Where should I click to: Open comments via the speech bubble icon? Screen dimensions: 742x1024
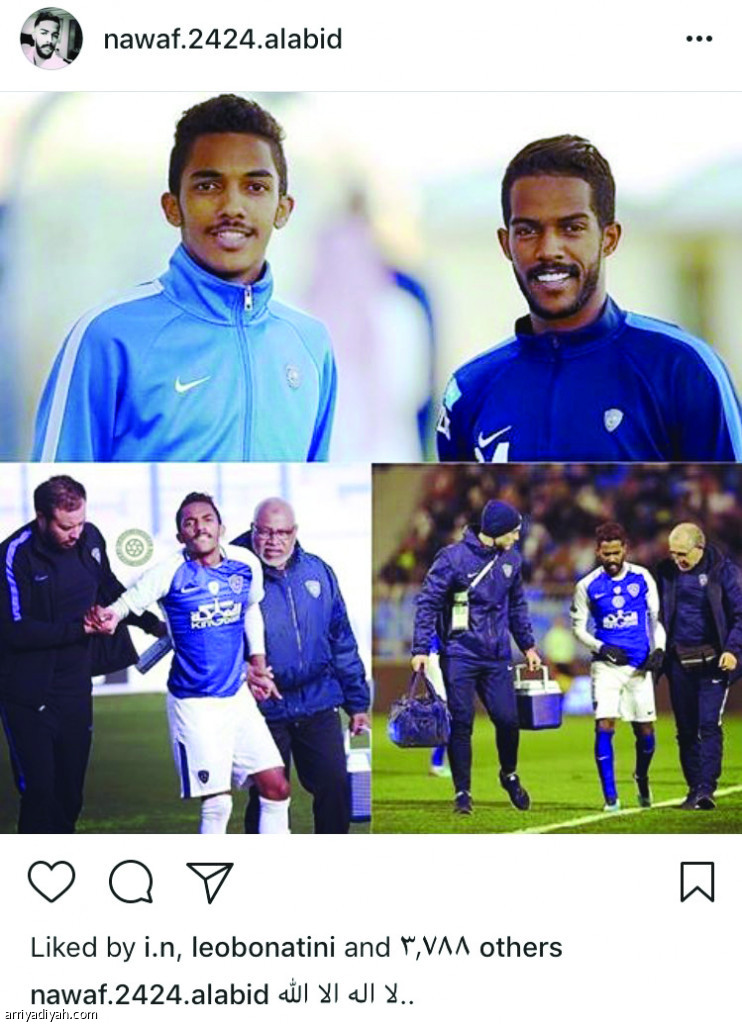(131, 881)
